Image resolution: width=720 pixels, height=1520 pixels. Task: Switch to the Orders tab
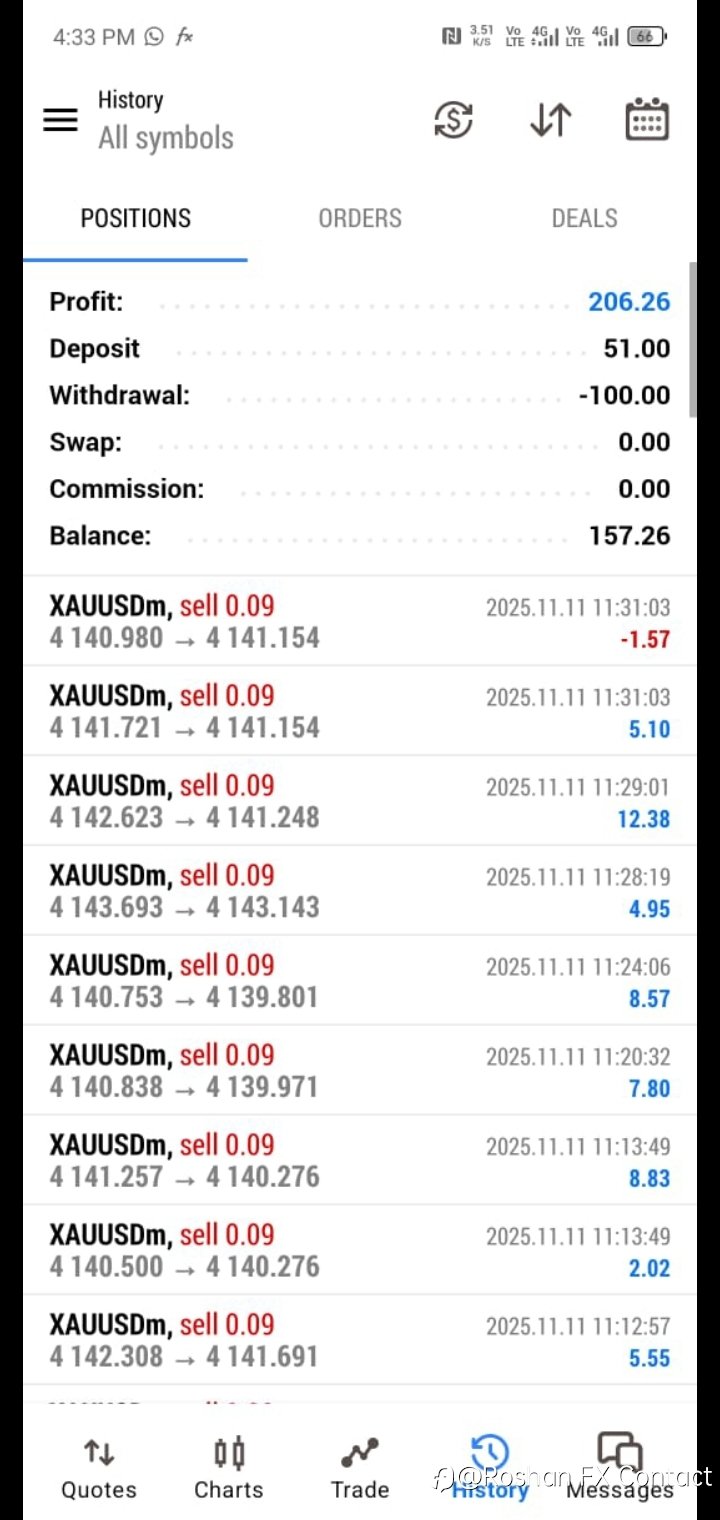point(360,218)
